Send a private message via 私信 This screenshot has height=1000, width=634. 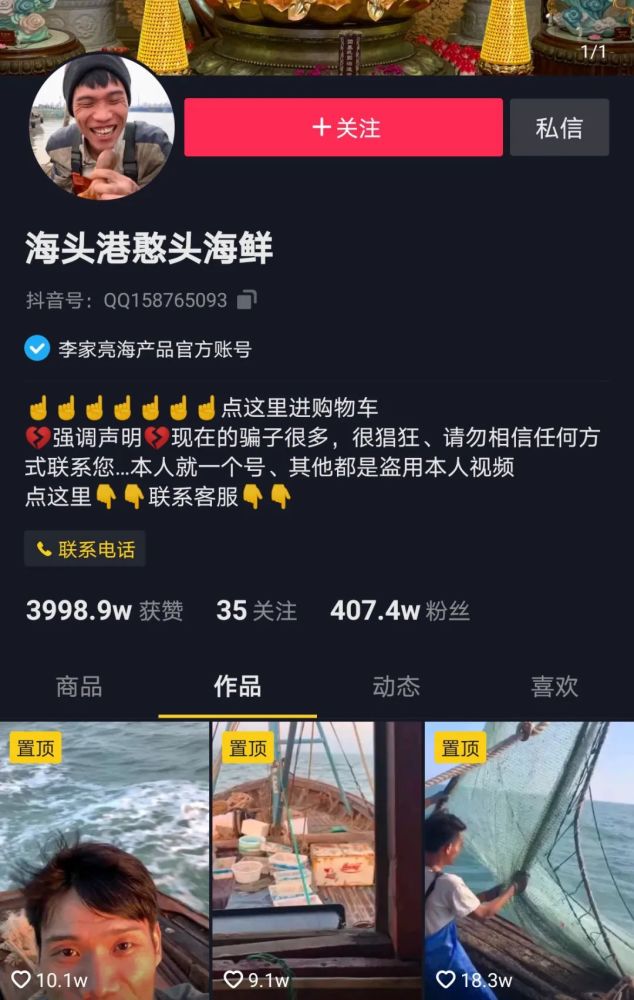tap(559, 128)
